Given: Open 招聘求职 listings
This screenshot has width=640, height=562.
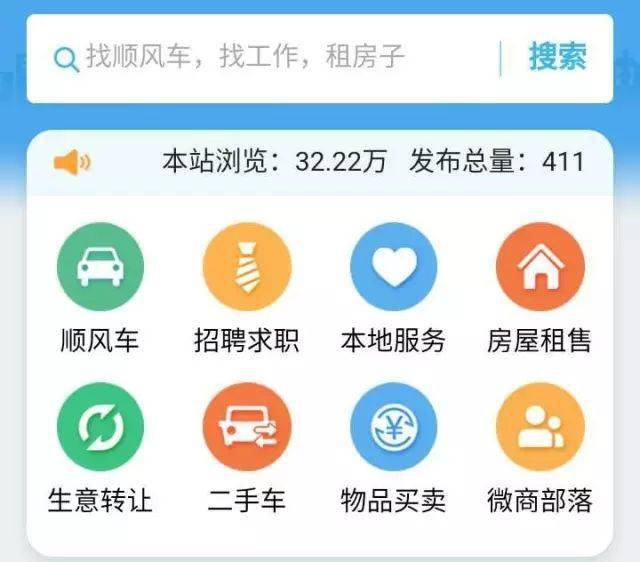Looking at the screenshot, I should point(247,267).
